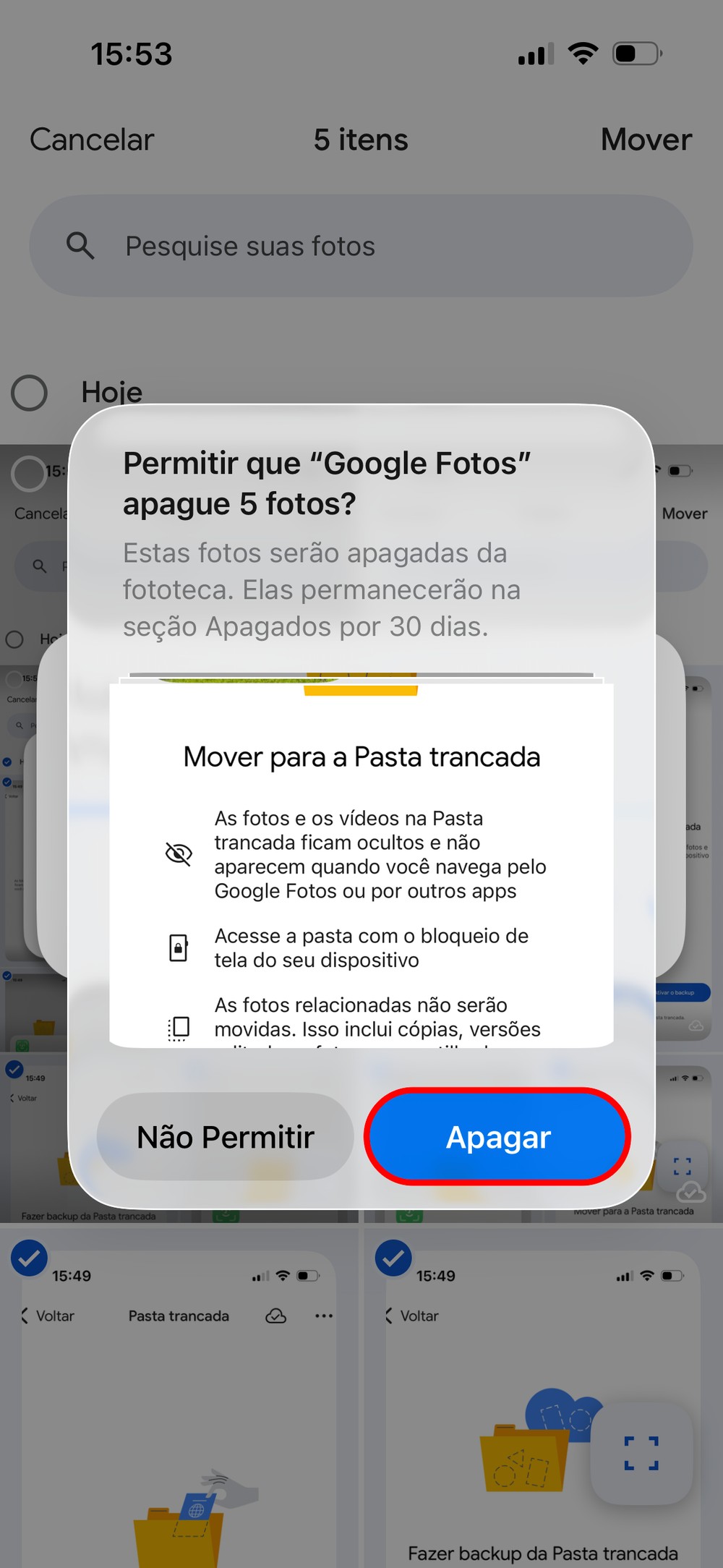Confirm deletion with the Apagar button
Image resolution: width=723 pixels, height=1568 pixels.
(497, 1137)
